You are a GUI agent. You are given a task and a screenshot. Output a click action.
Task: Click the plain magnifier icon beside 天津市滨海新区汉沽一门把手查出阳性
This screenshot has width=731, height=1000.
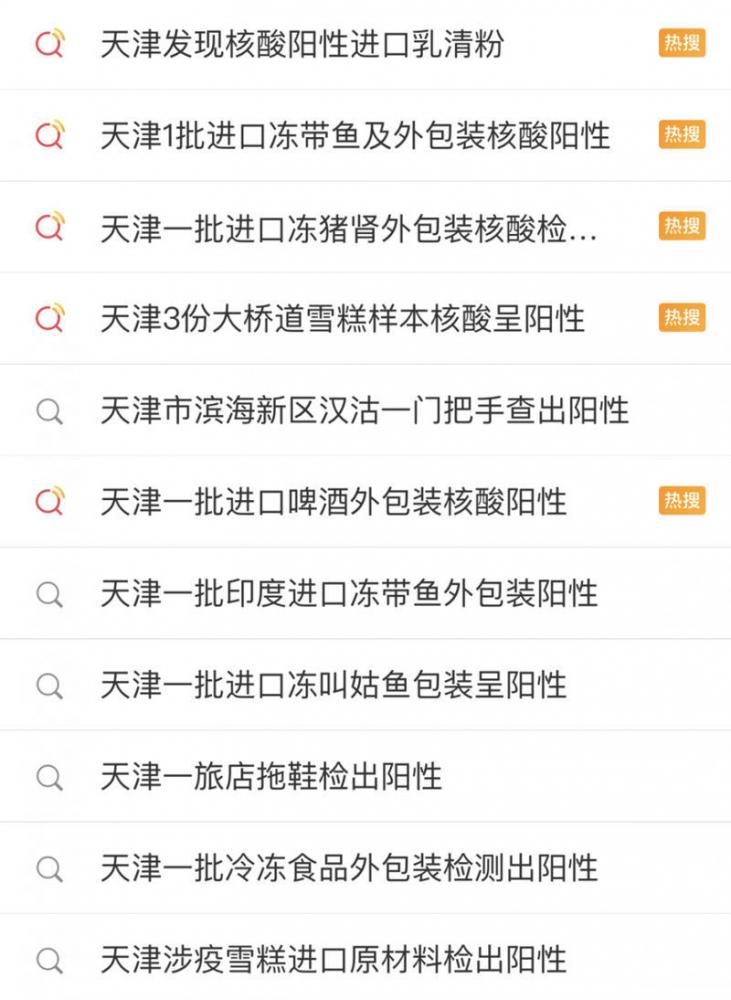click(50, 410)
